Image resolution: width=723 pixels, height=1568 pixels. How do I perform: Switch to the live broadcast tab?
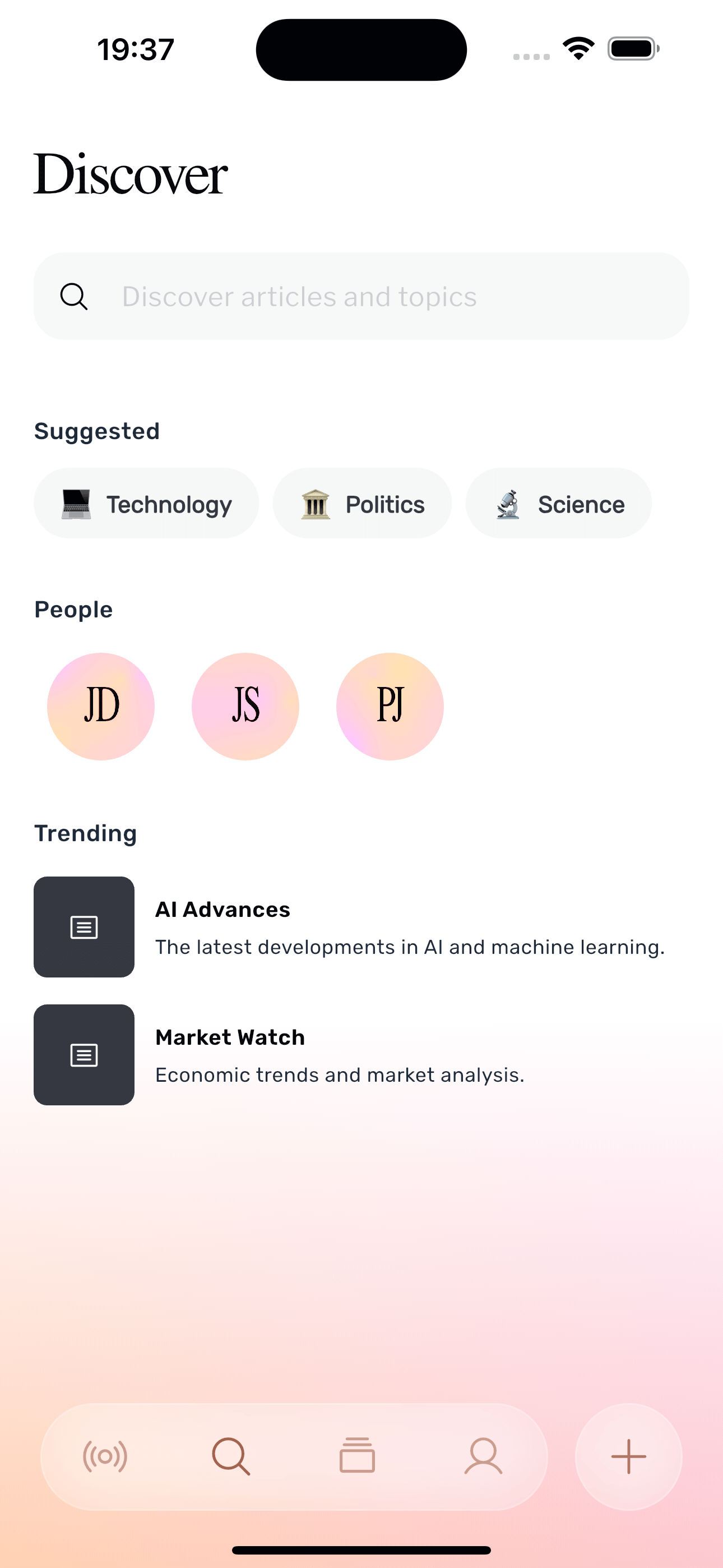point(105,1456)
